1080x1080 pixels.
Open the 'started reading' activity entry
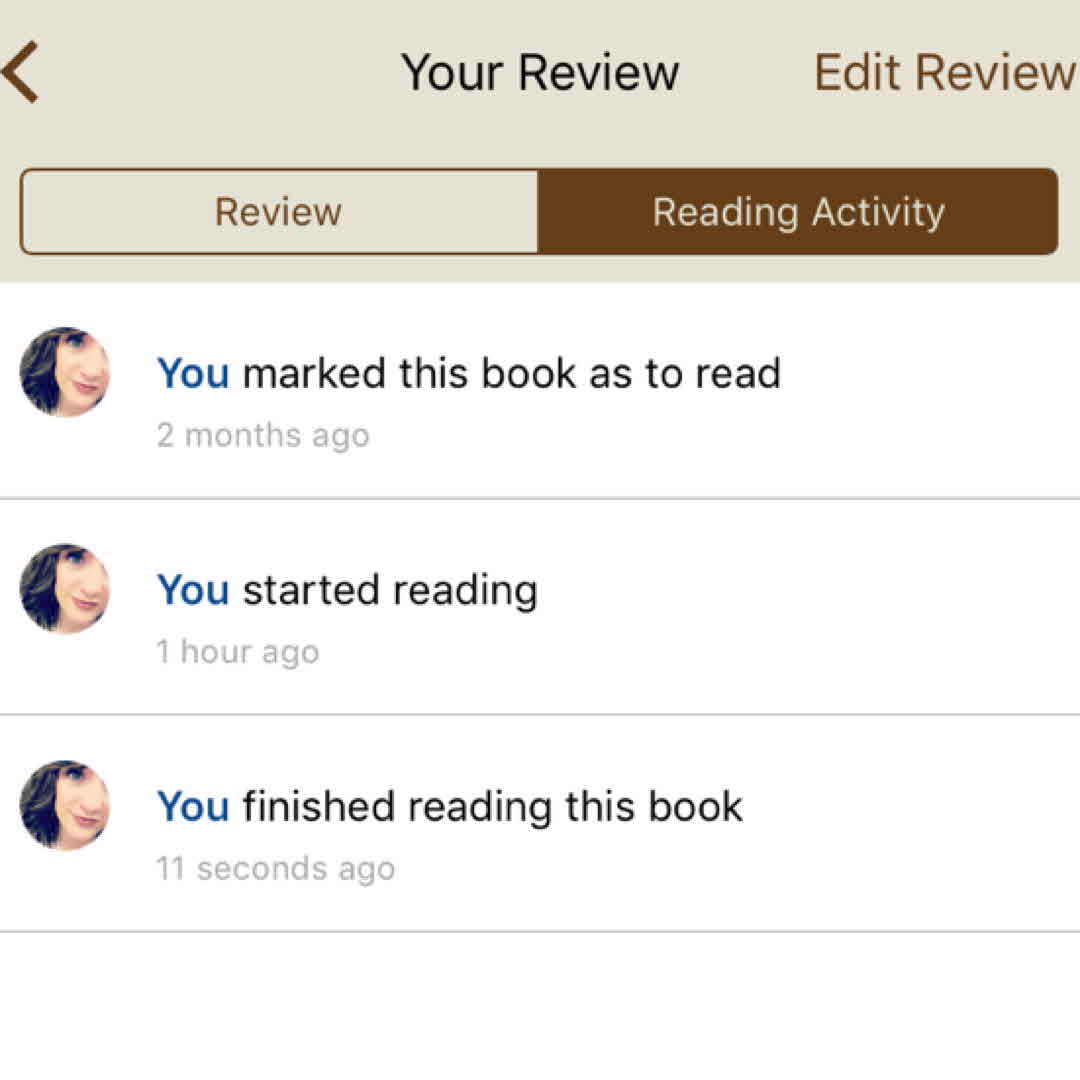[540, 606]
